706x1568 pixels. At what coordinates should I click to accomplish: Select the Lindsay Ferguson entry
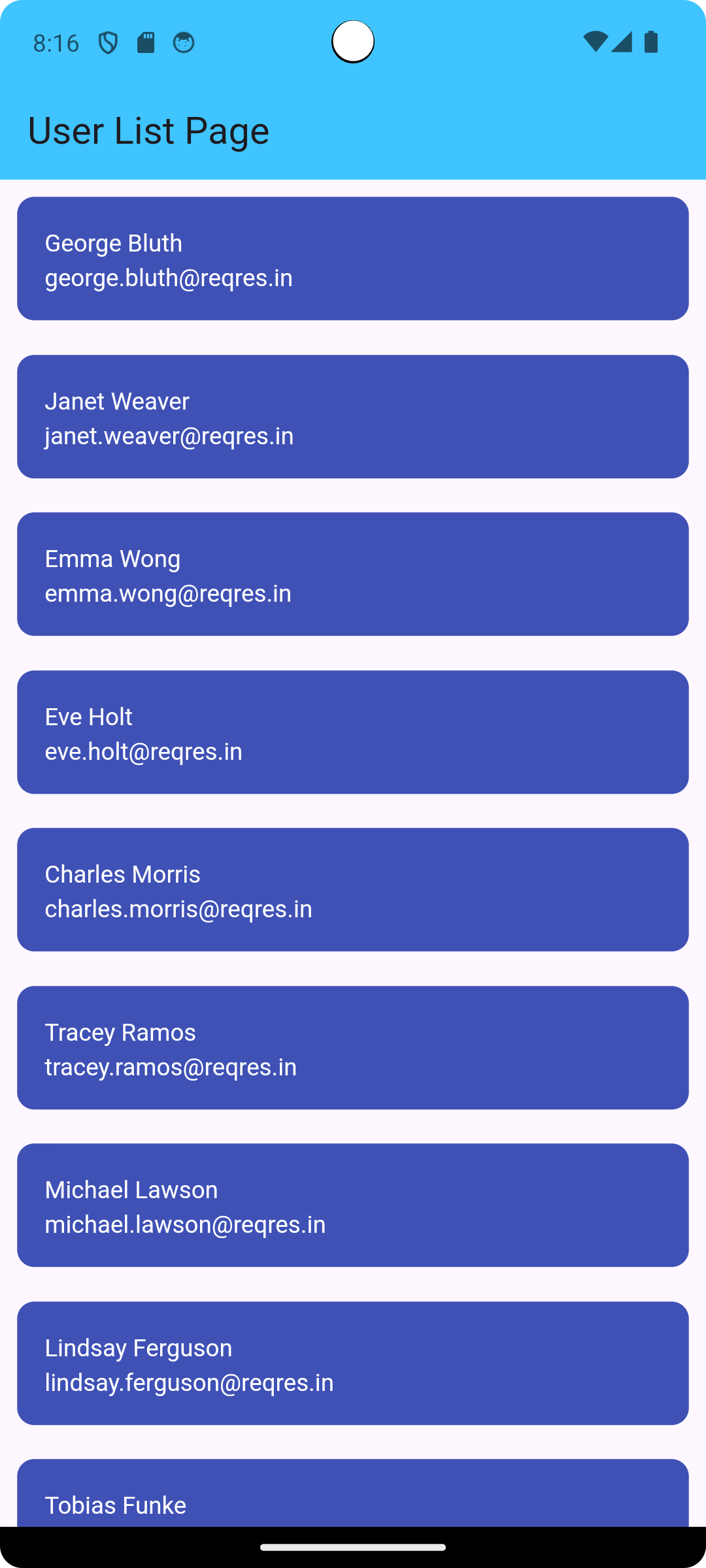(x=353, y=1364)
